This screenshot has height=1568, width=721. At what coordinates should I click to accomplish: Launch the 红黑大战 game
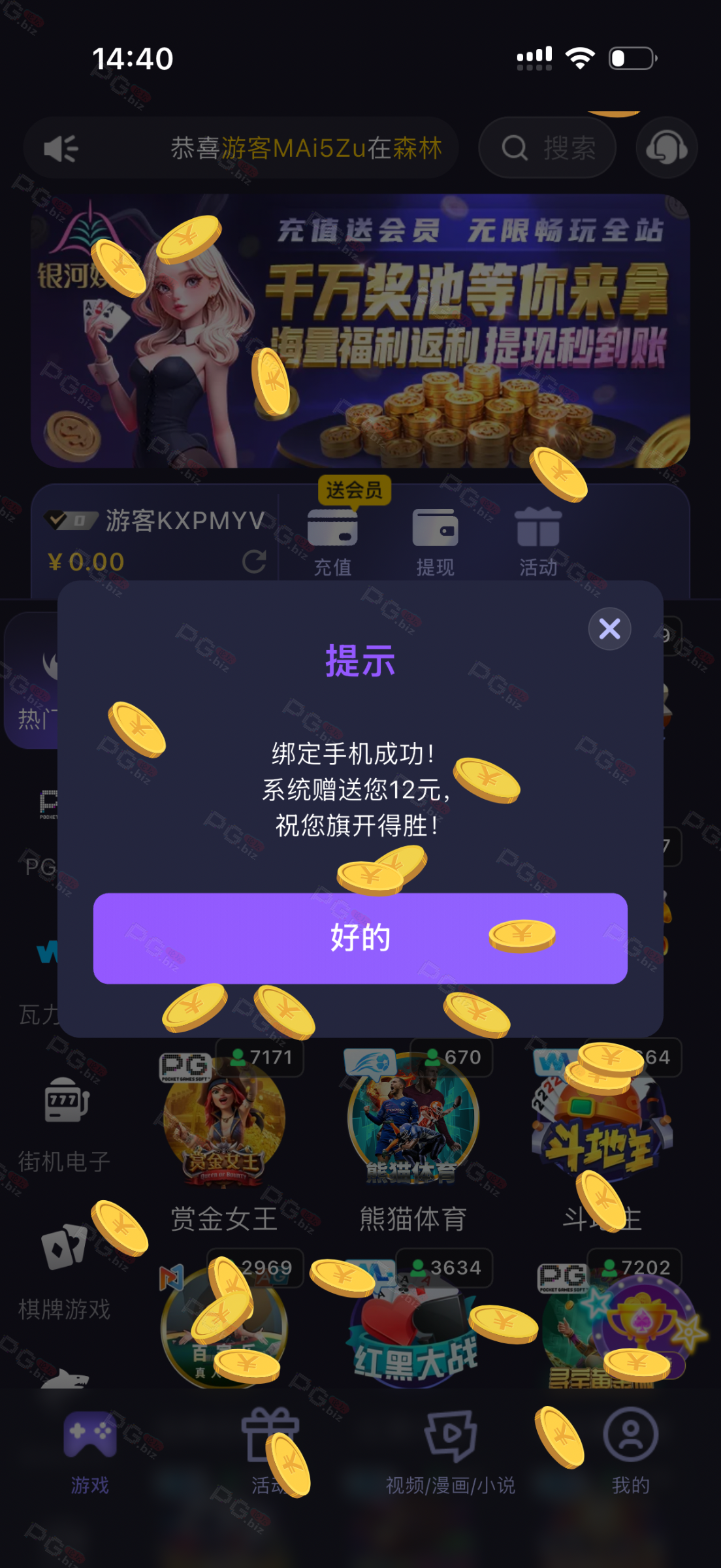[x=413, y=1333]
